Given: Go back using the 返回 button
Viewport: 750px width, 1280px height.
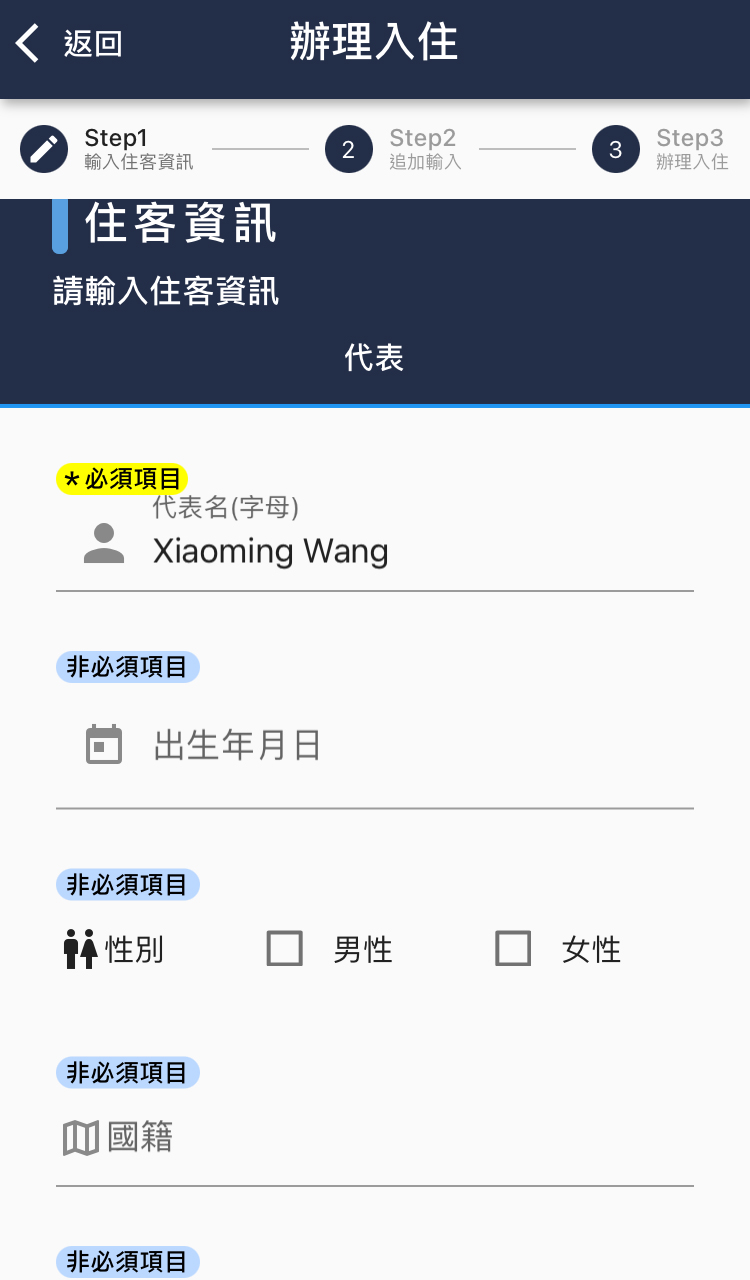Looking at the screenshot, I should pyautogui.click(x=70, y=44).
